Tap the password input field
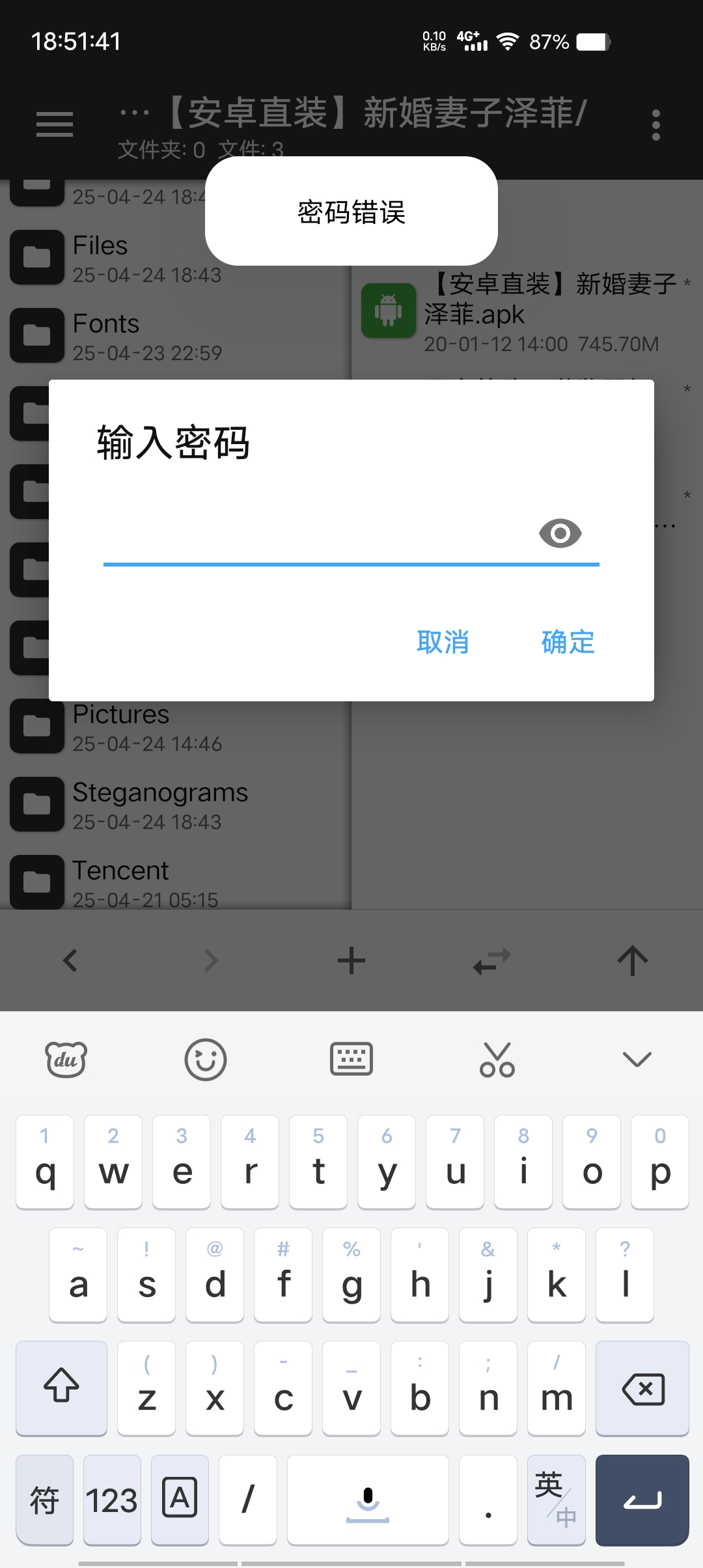The height and width of the screenshot is (1568, 703). click(x=319, y=535)
